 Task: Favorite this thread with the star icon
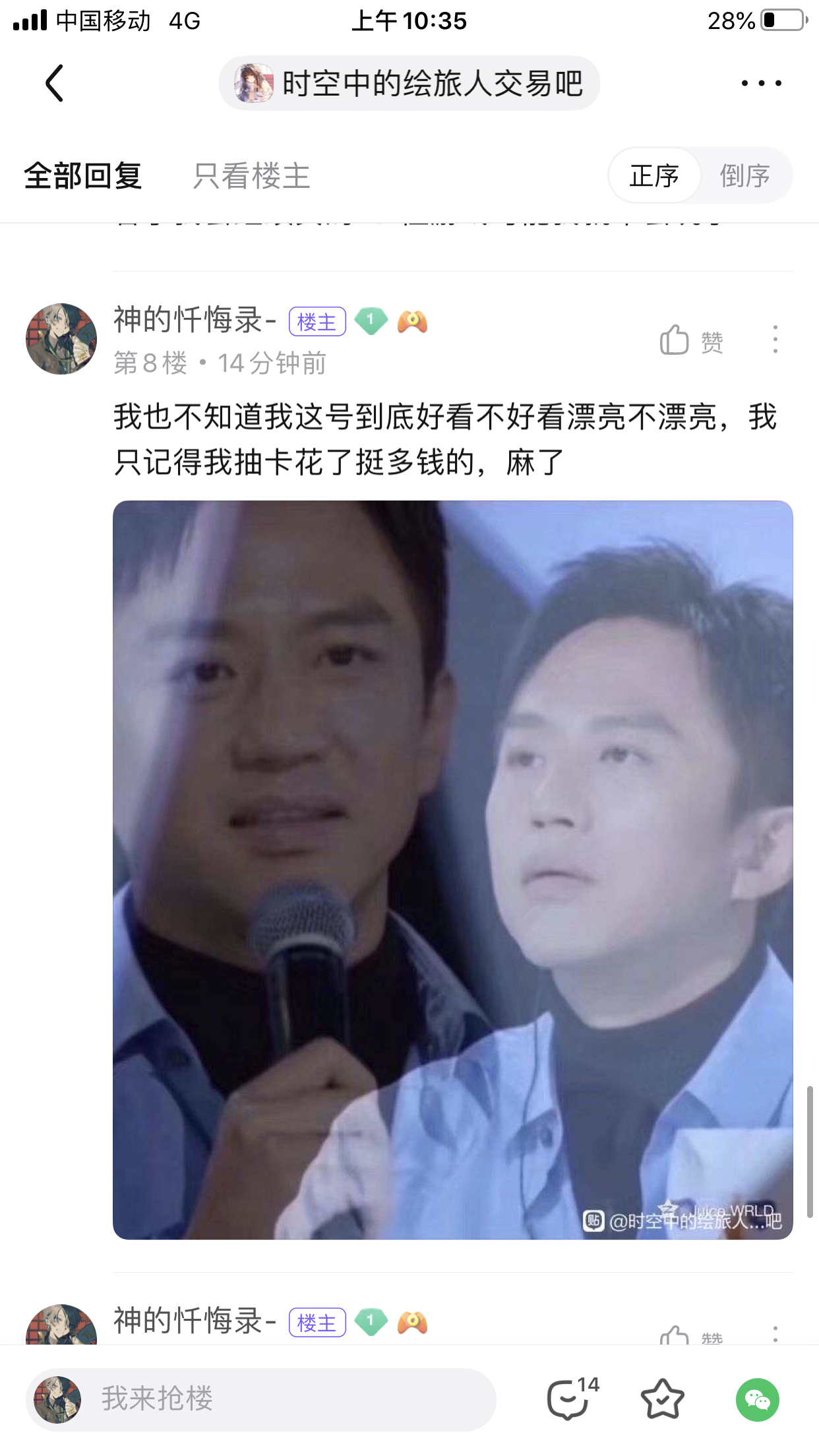662,1399
